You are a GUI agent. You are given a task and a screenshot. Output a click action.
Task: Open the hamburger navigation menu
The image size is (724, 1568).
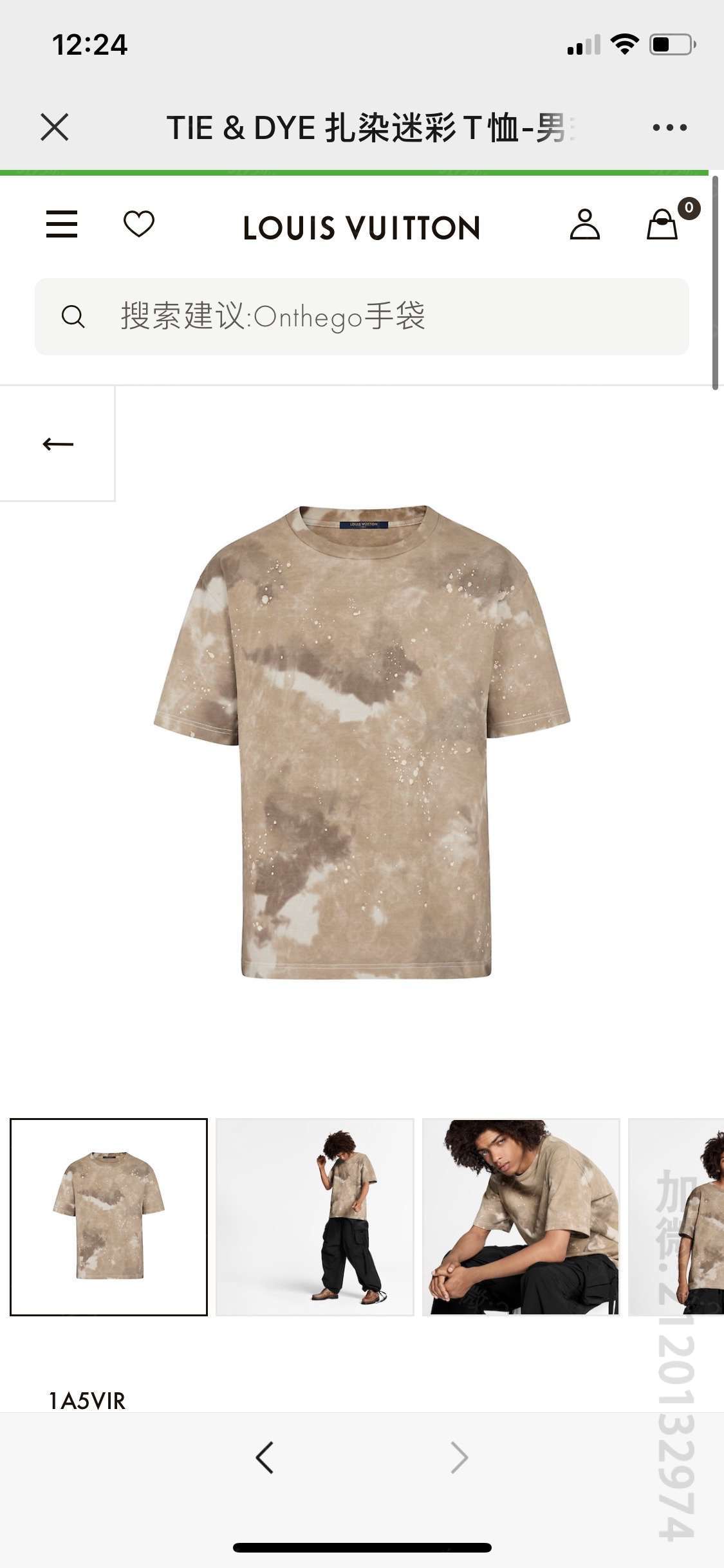62,225
